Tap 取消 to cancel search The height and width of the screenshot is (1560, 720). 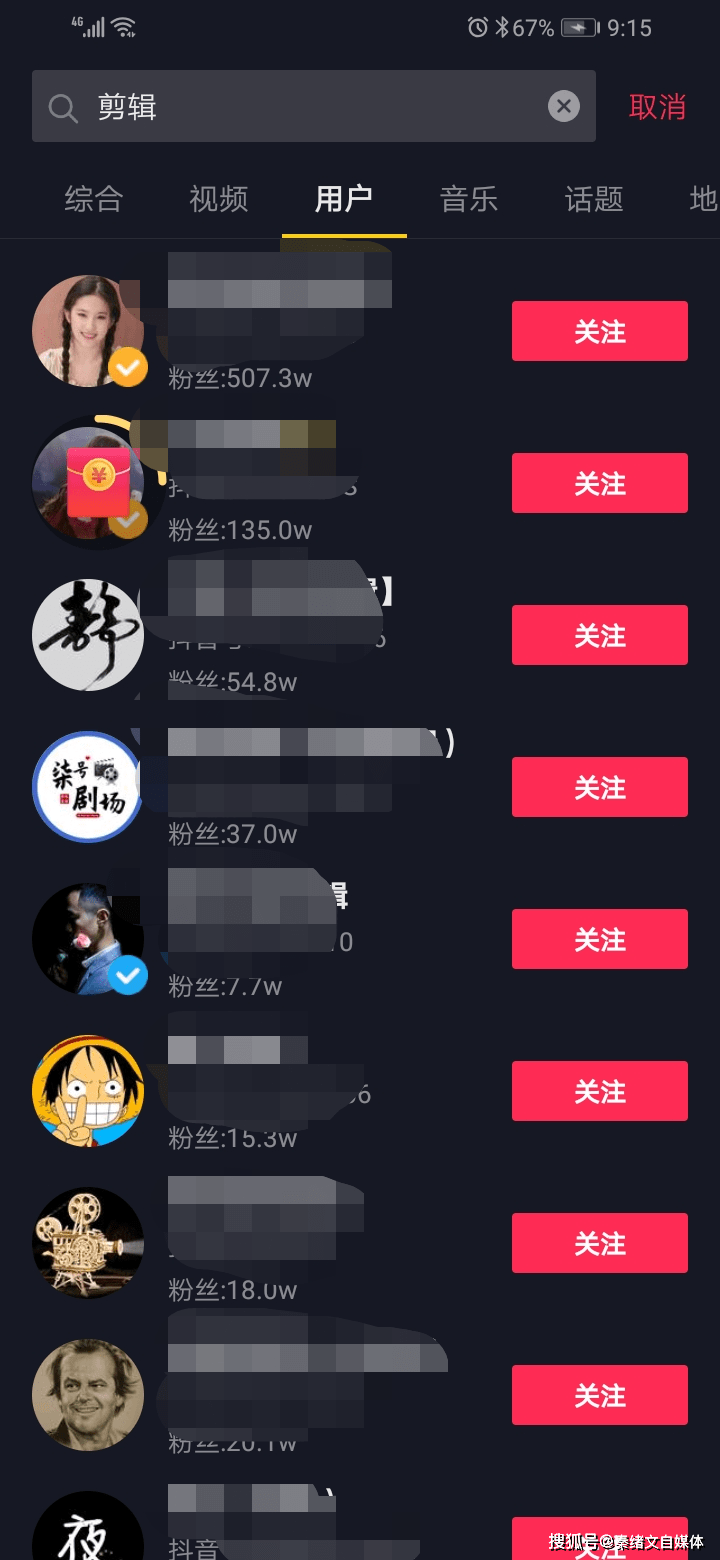coord(657,106)
